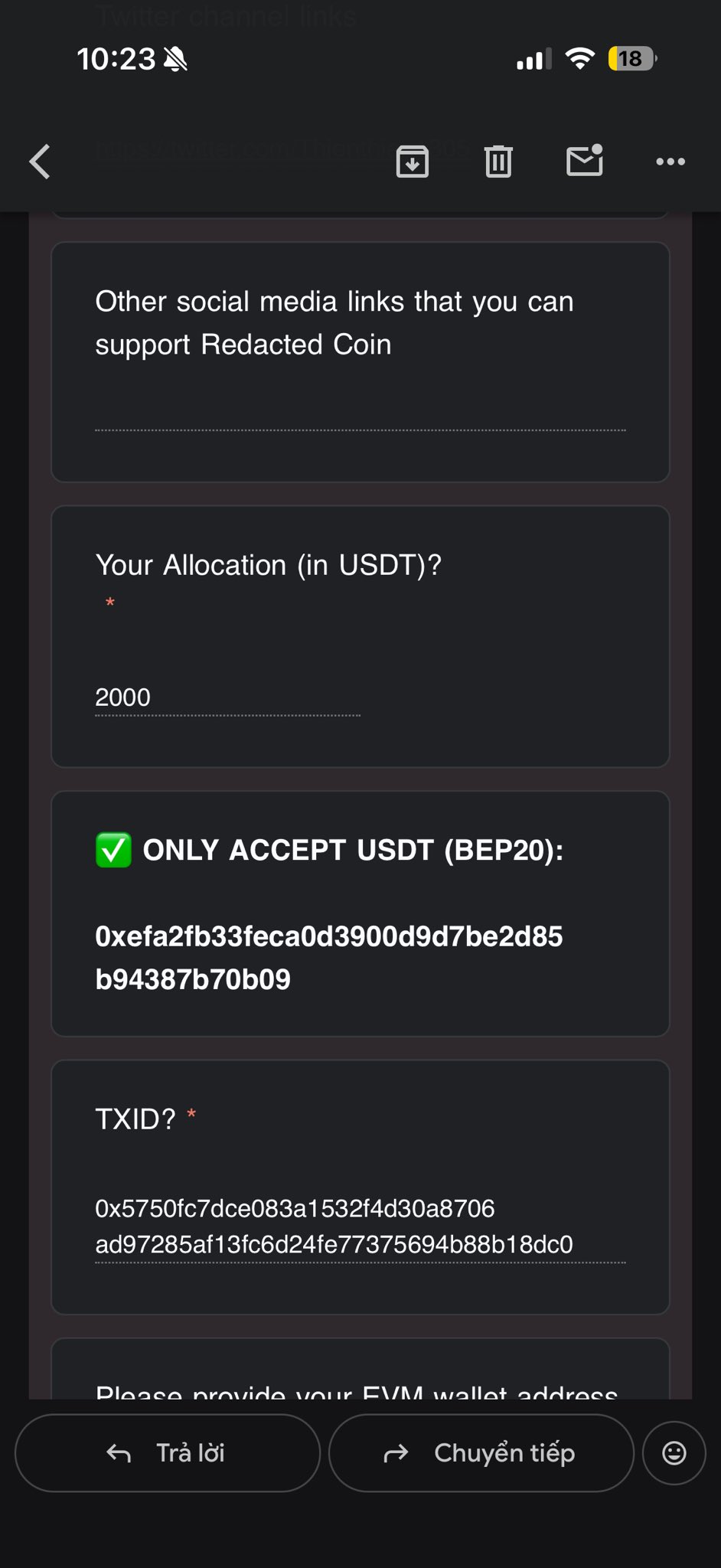Go back to the inbox

40,162
